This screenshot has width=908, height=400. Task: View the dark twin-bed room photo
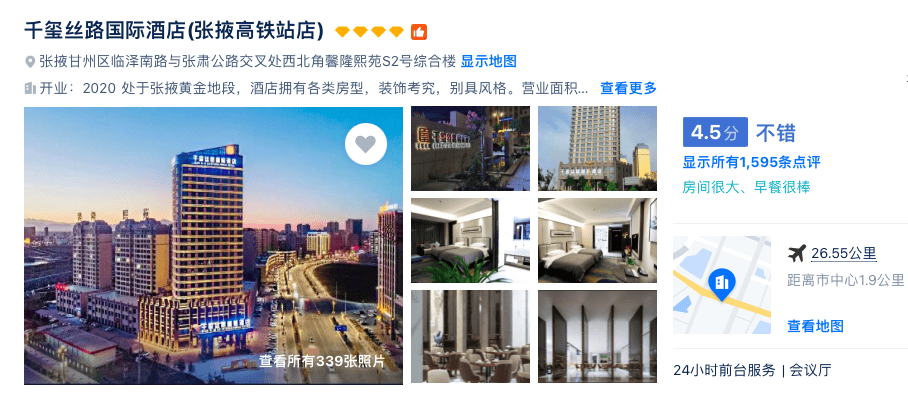tap(470, 240)
